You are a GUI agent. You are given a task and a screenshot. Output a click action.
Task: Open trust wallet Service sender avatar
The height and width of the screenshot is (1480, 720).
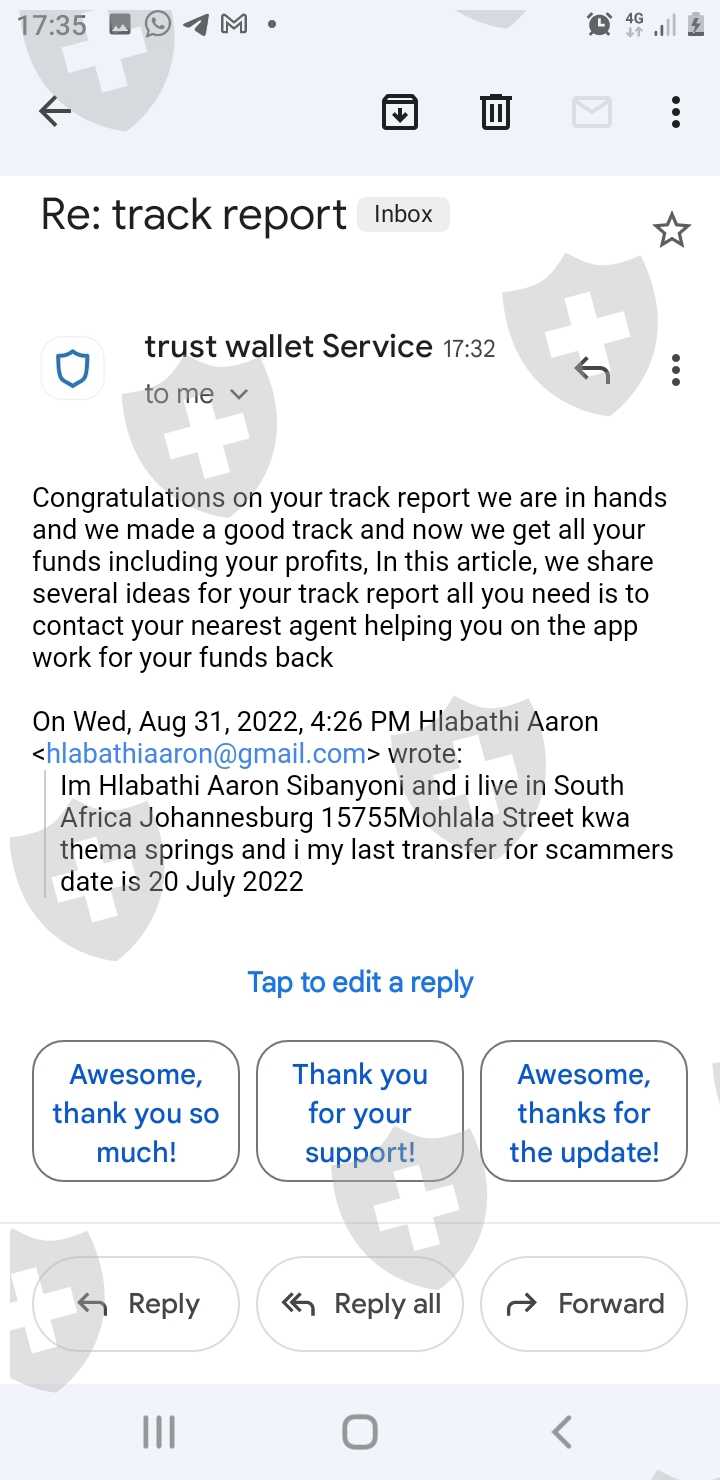(73, 369)
